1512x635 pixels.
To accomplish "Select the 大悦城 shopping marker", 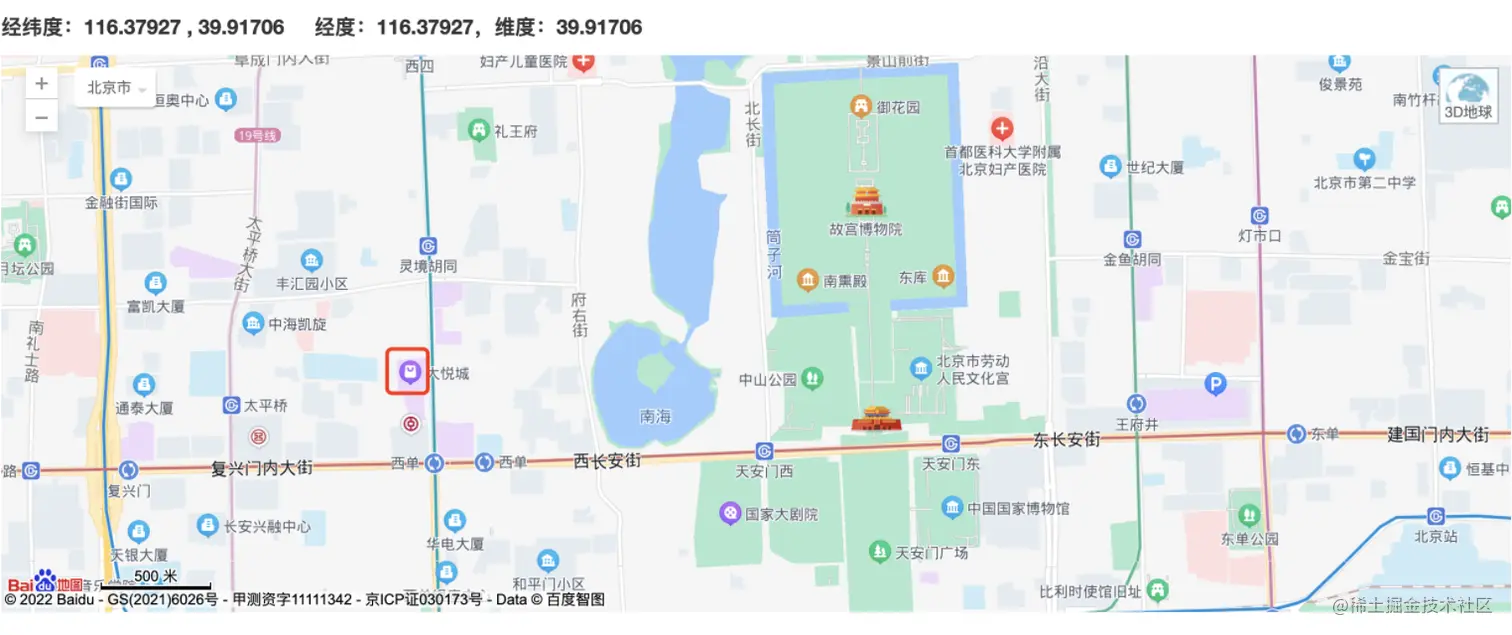I will 408,372.
